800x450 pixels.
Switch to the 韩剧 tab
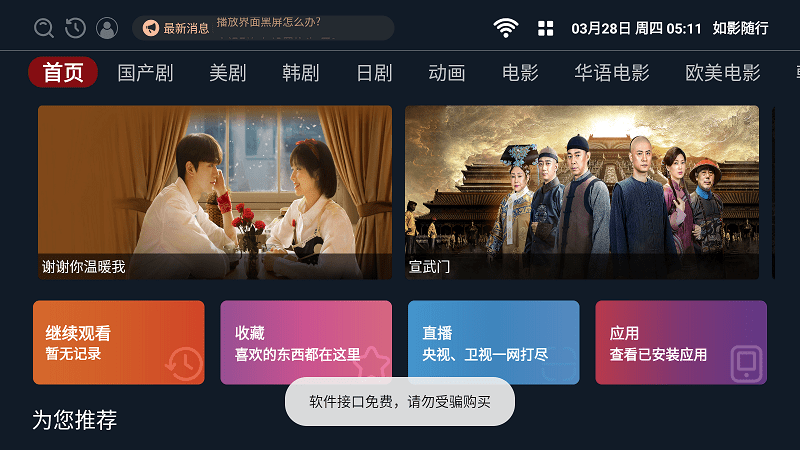click(300, 73)
